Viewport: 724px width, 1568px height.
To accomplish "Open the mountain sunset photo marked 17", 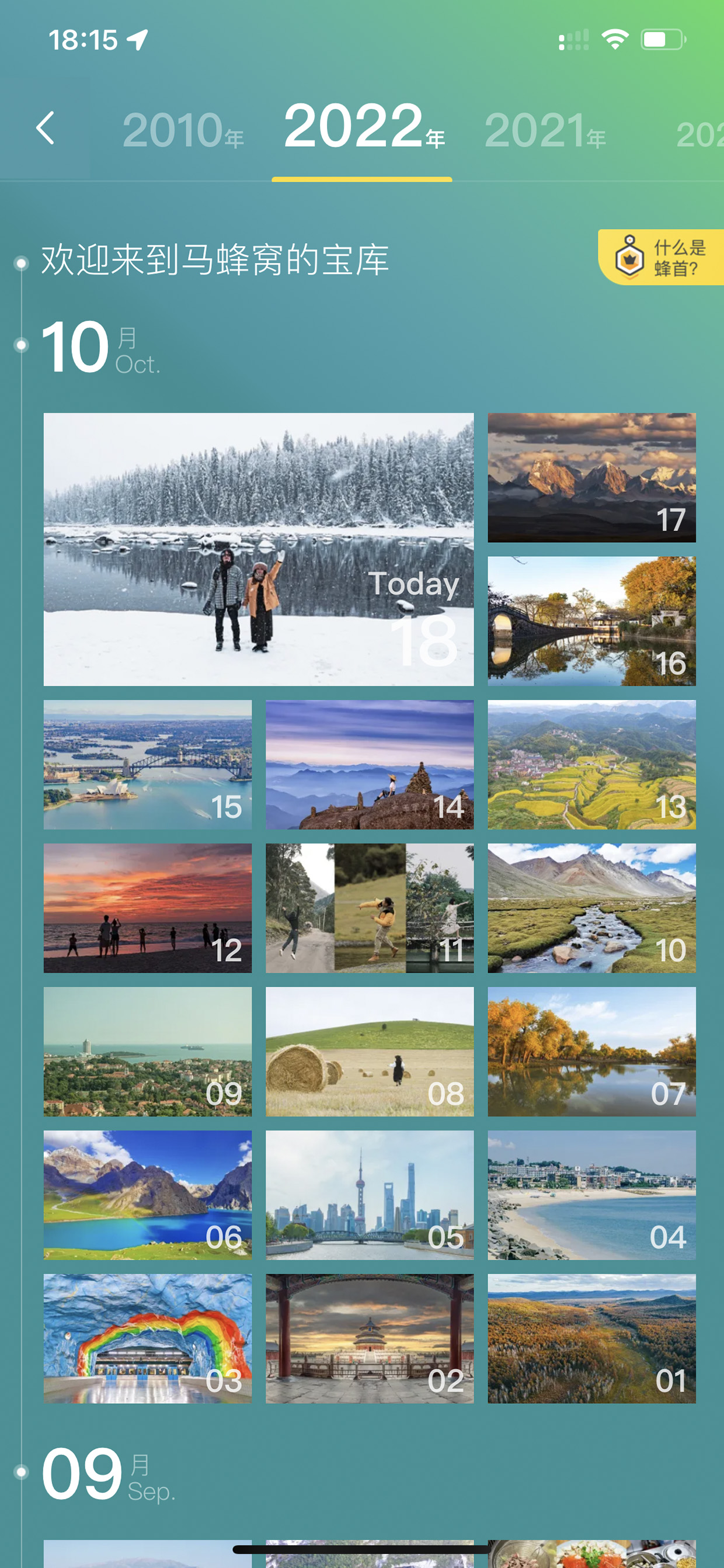I will click(x=591, y=477).
